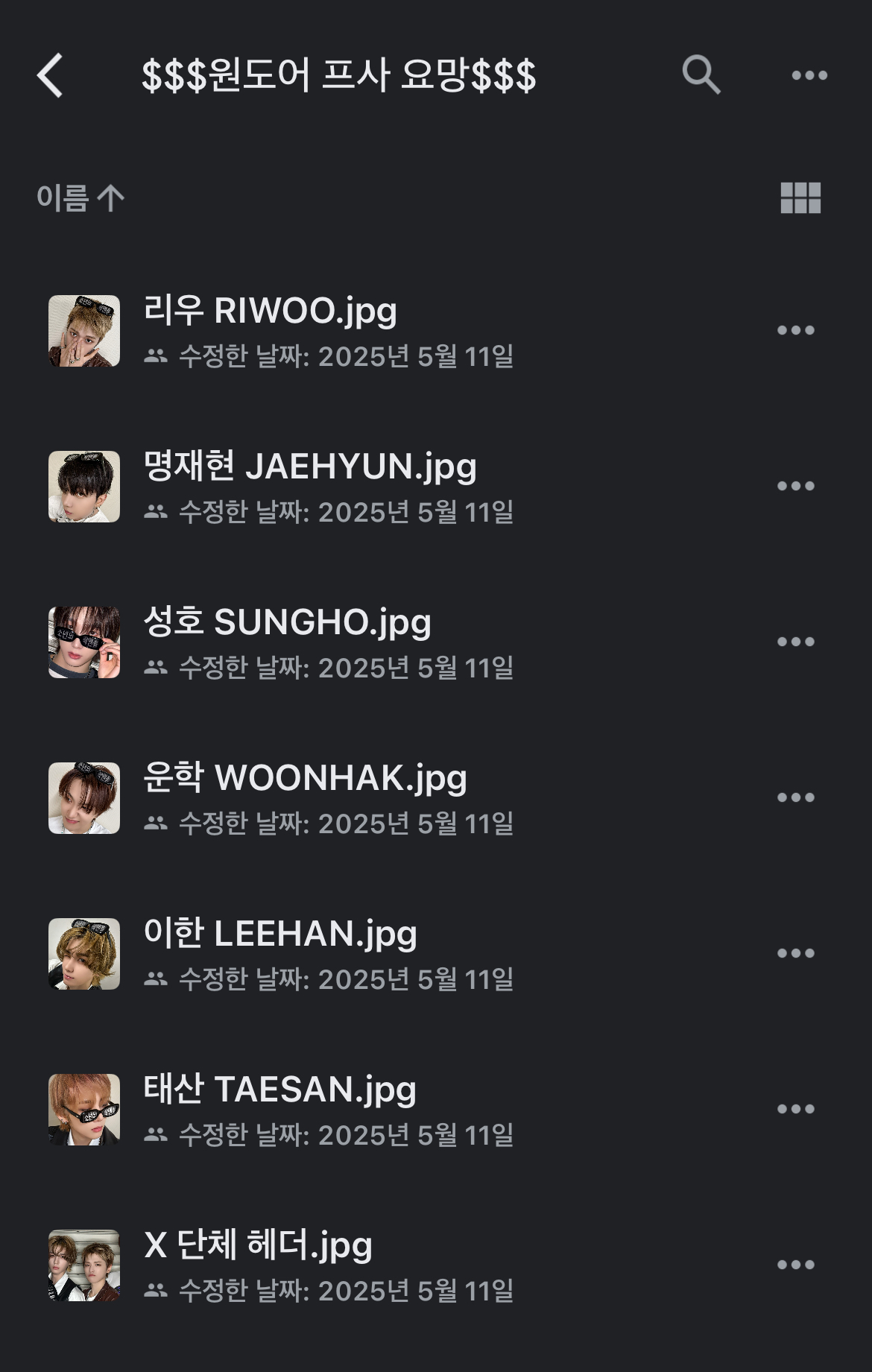Open more options for 리우 RIWOO.jpg
The width and height of the screenshot is (872, 1372).
(796, 330)
